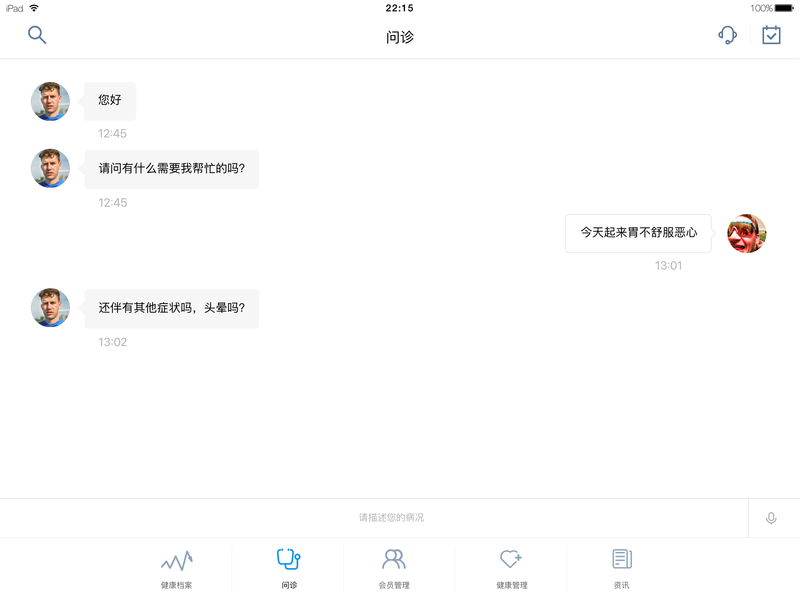Image resolution: width=800 pixels, height=600 pixels.
Task: Select the 问诊 tab
Action: 288,568
